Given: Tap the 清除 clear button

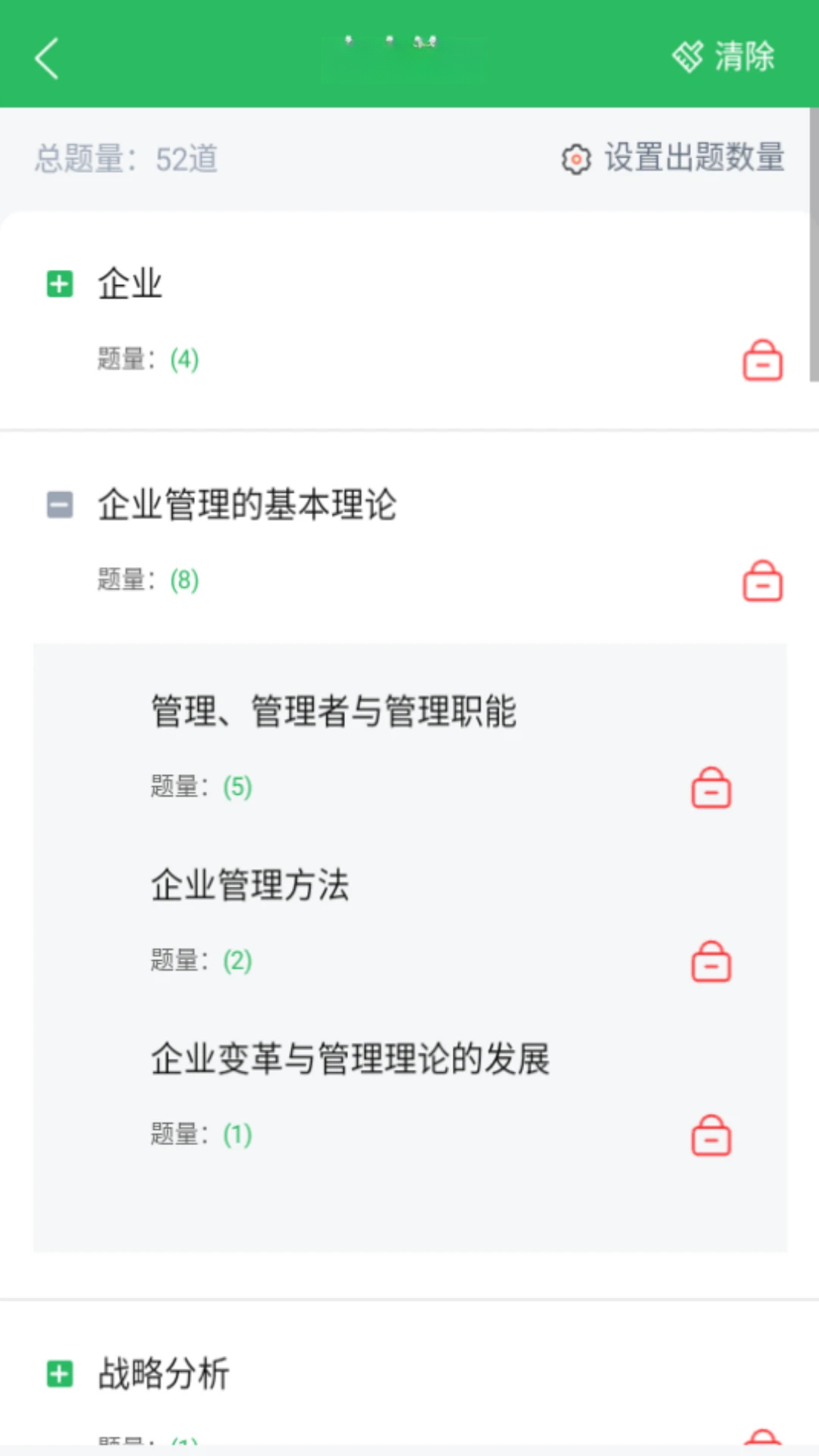Looking at the screenshot, I should pyautogui.click(x=723, y=57).
